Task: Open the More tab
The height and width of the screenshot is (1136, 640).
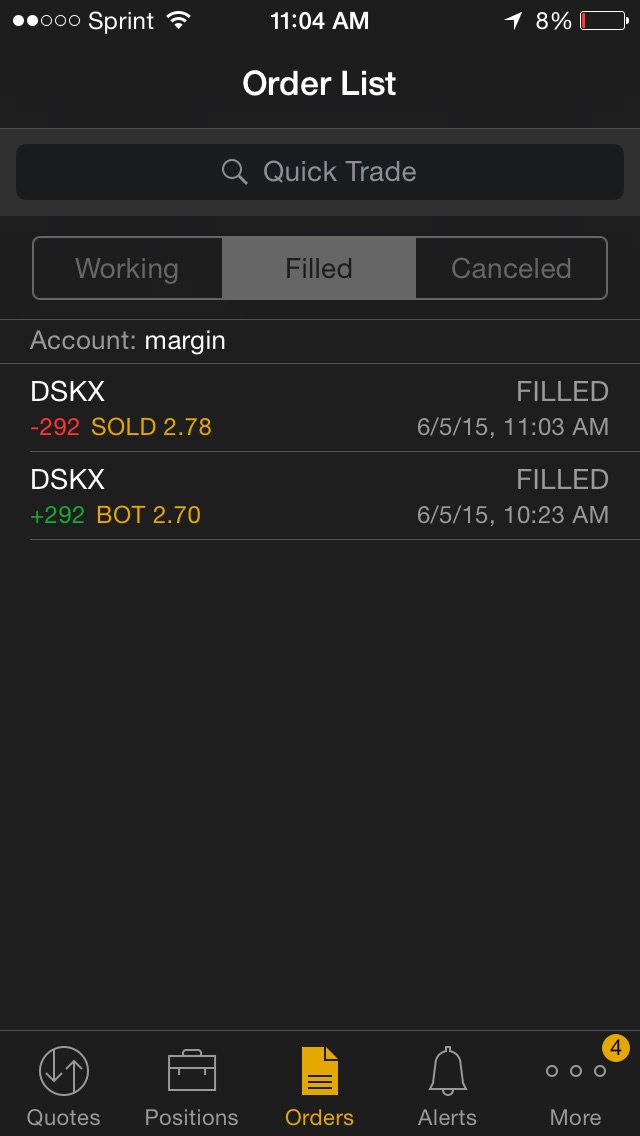Action: [576, 1086]
